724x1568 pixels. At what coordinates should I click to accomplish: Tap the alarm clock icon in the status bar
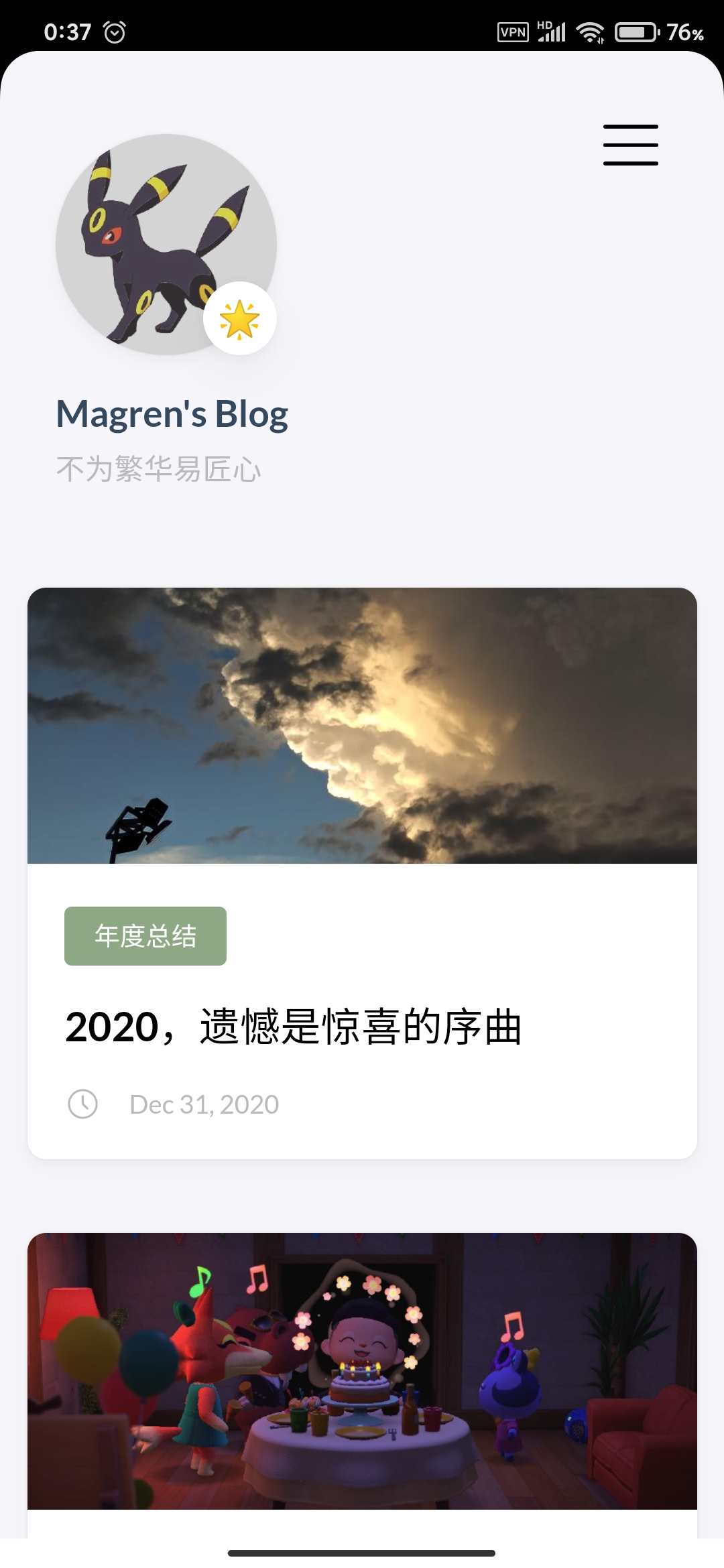coord(115,30)
